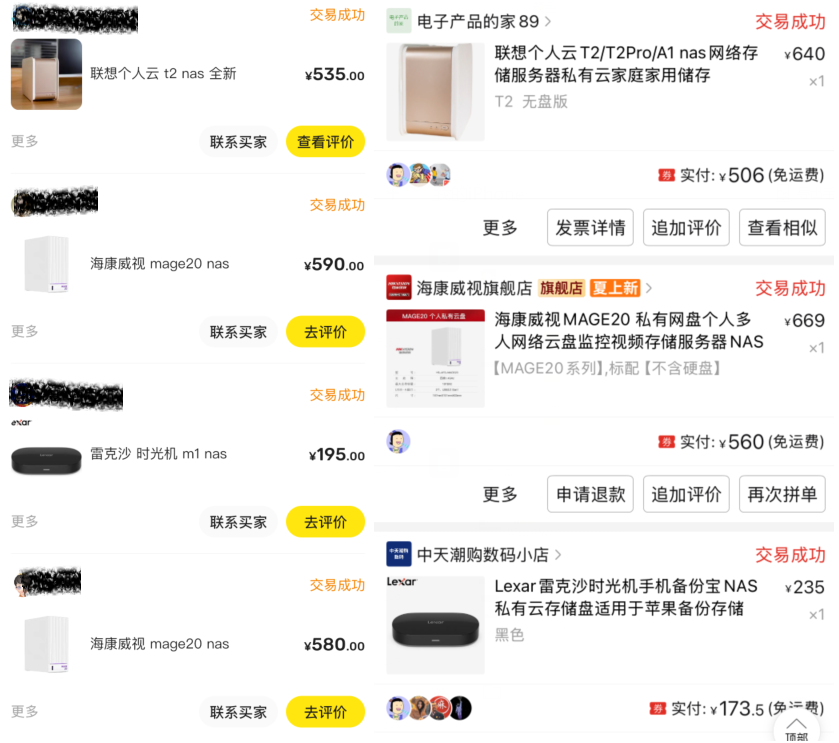Tap 更多 under the 联想个人云 t2 nas 全新 order

(25, 141)
